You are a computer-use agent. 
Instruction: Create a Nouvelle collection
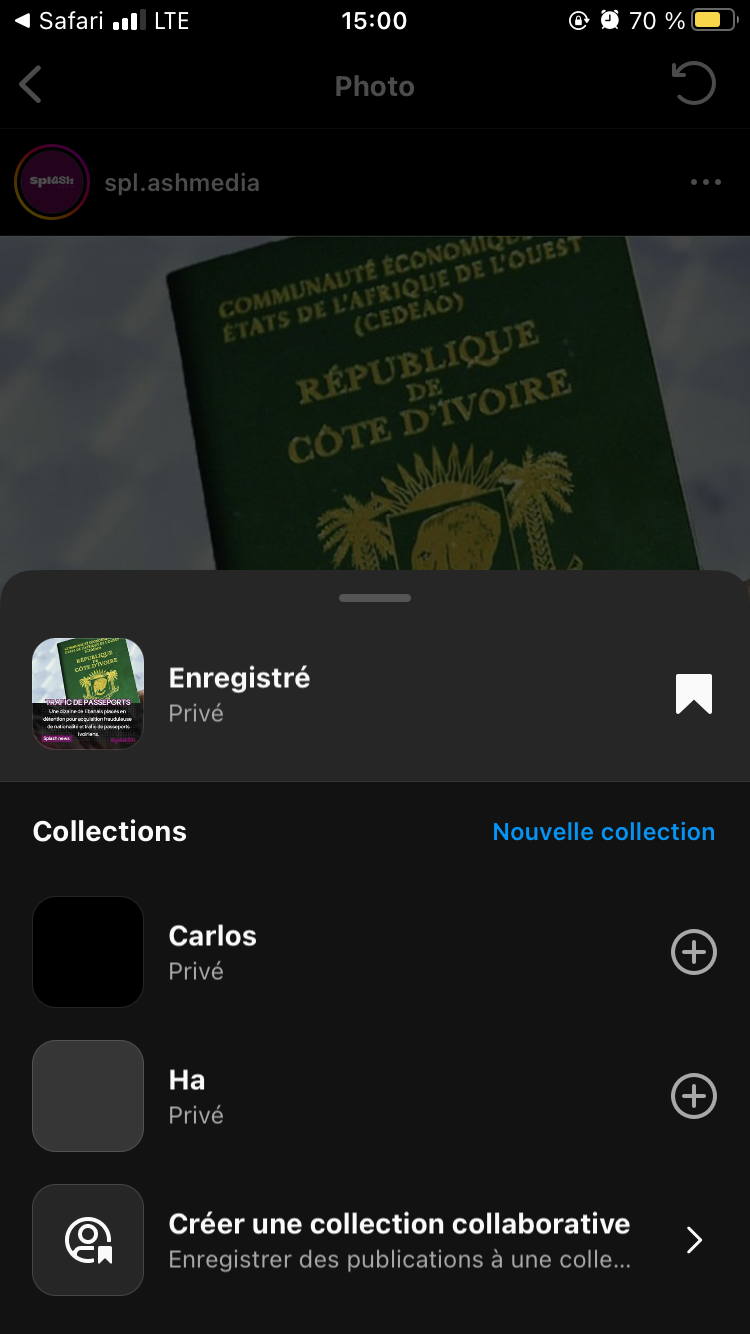click(603, 832)
